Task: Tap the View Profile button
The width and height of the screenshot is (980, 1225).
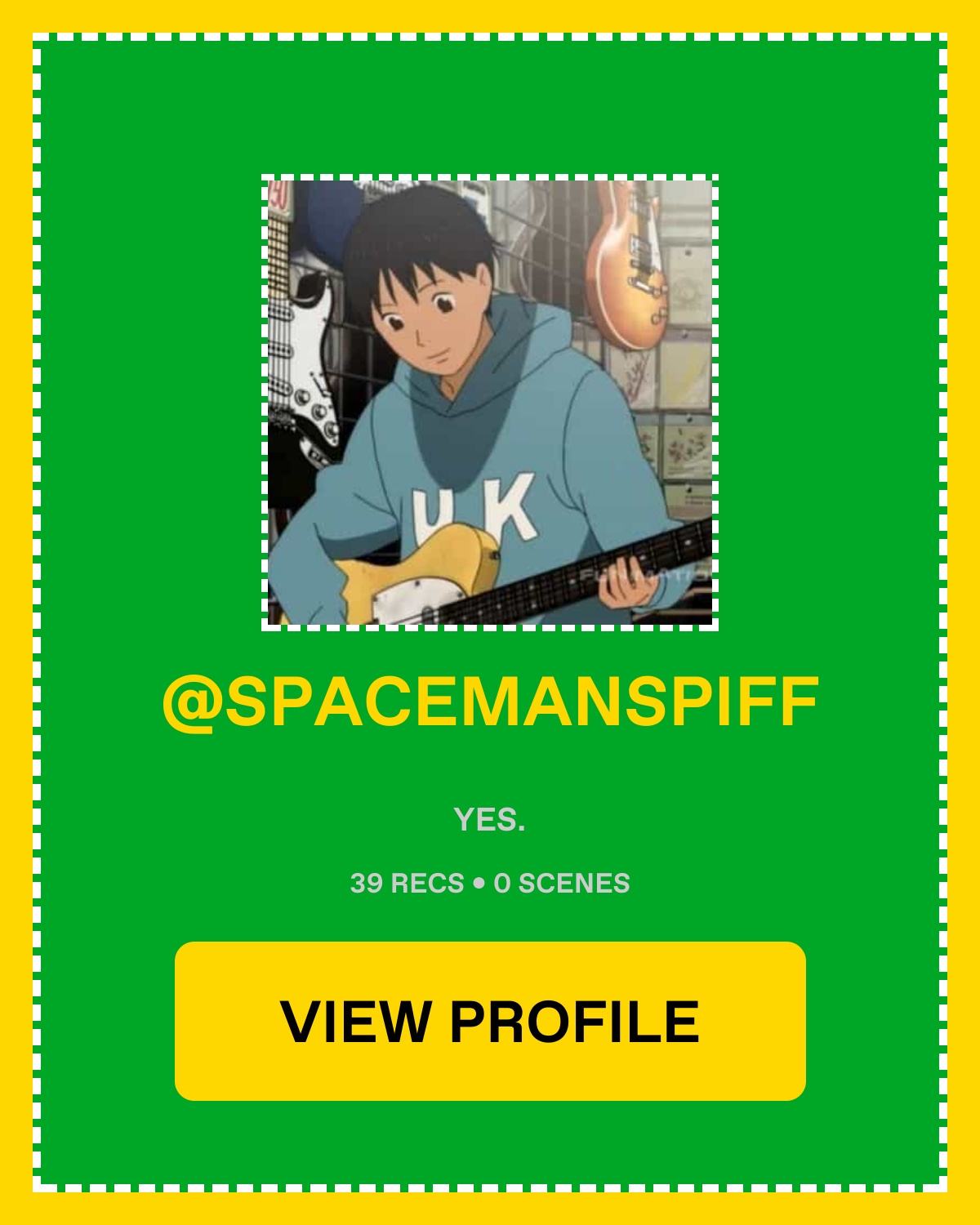Action: pyautogui.click(x=490, y=1021)
